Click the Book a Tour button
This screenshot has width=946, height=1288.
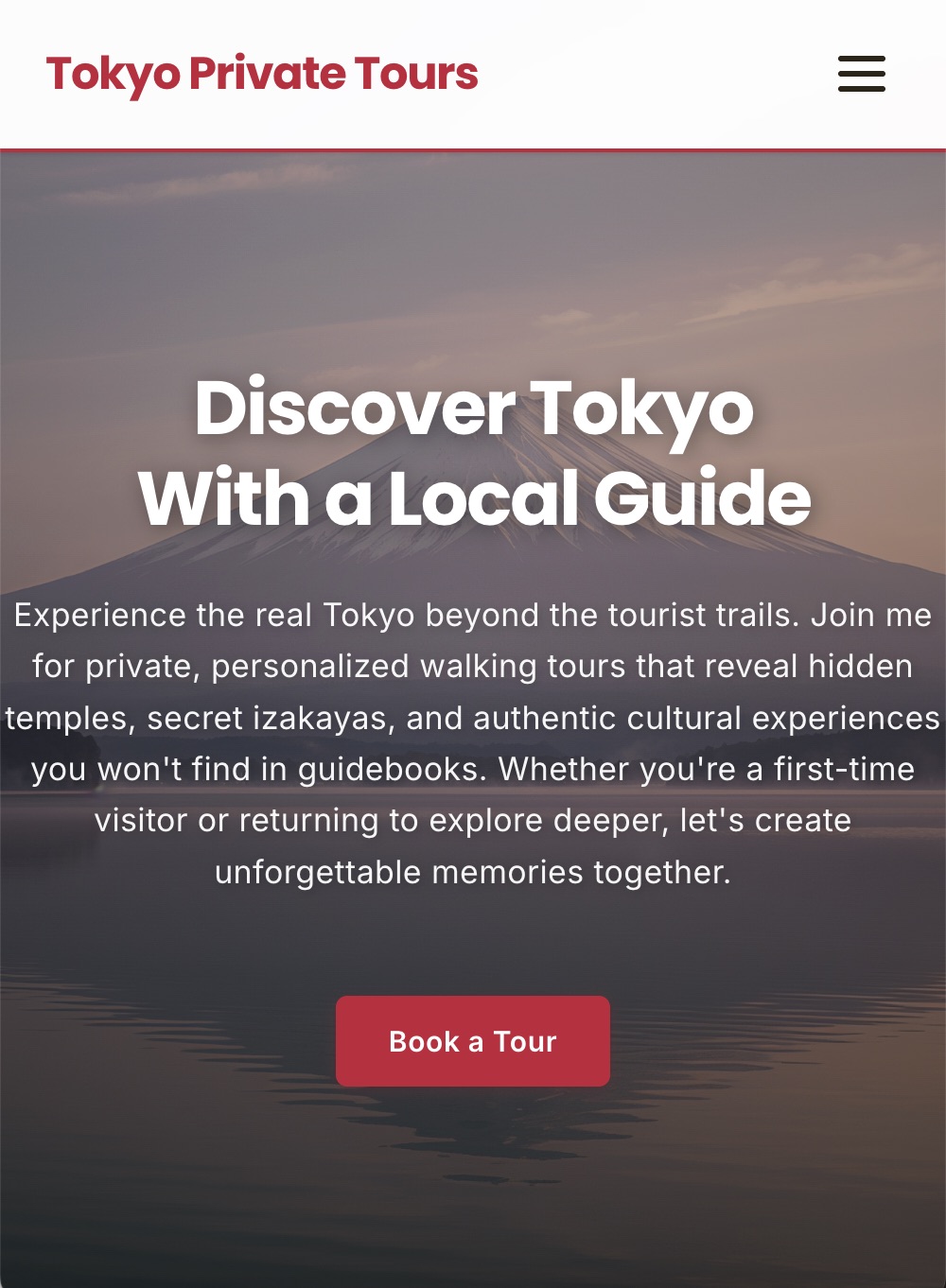tap(472, 1040)
